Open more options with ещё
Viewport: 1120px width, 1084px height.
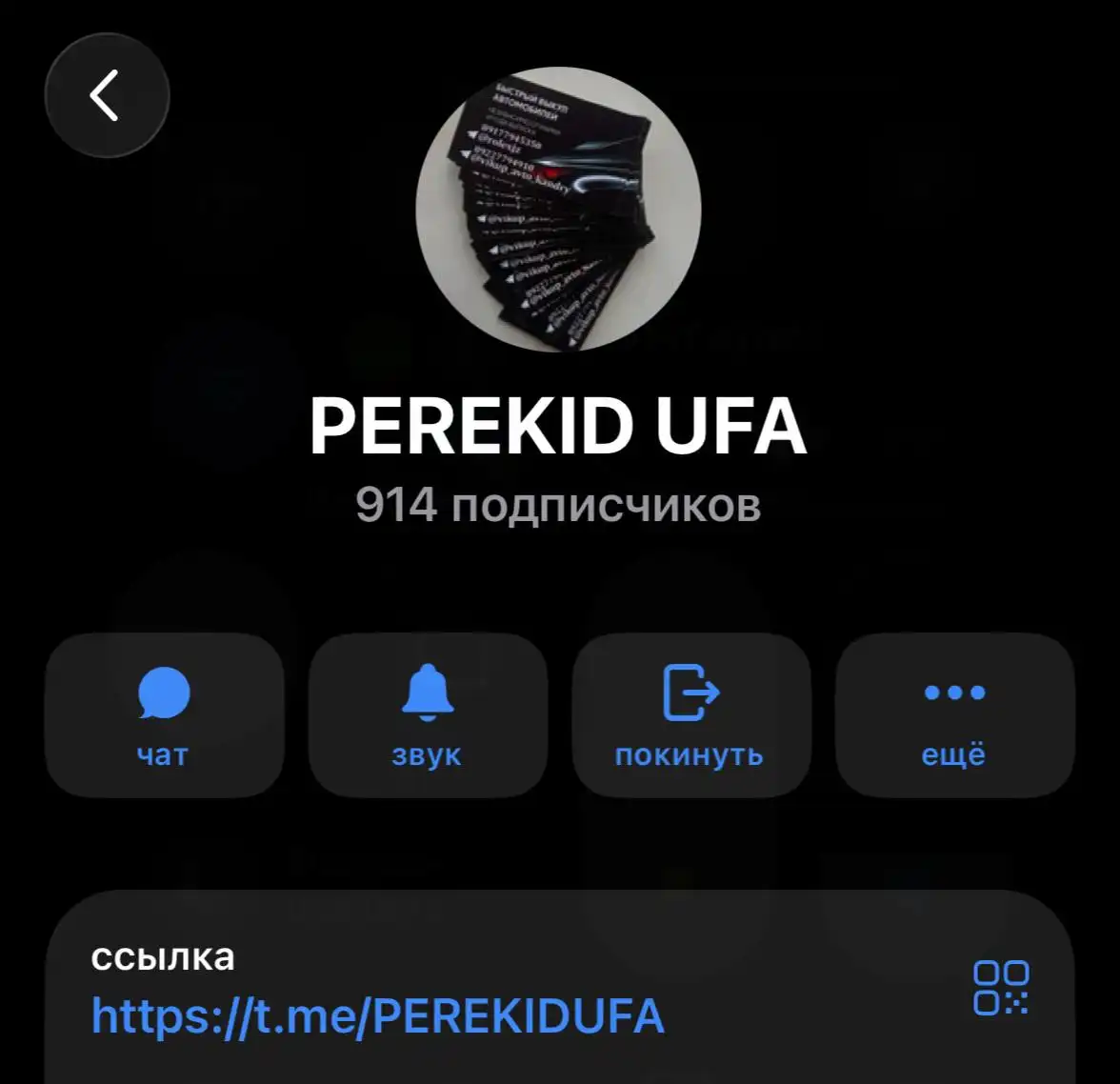coord(954,714)
